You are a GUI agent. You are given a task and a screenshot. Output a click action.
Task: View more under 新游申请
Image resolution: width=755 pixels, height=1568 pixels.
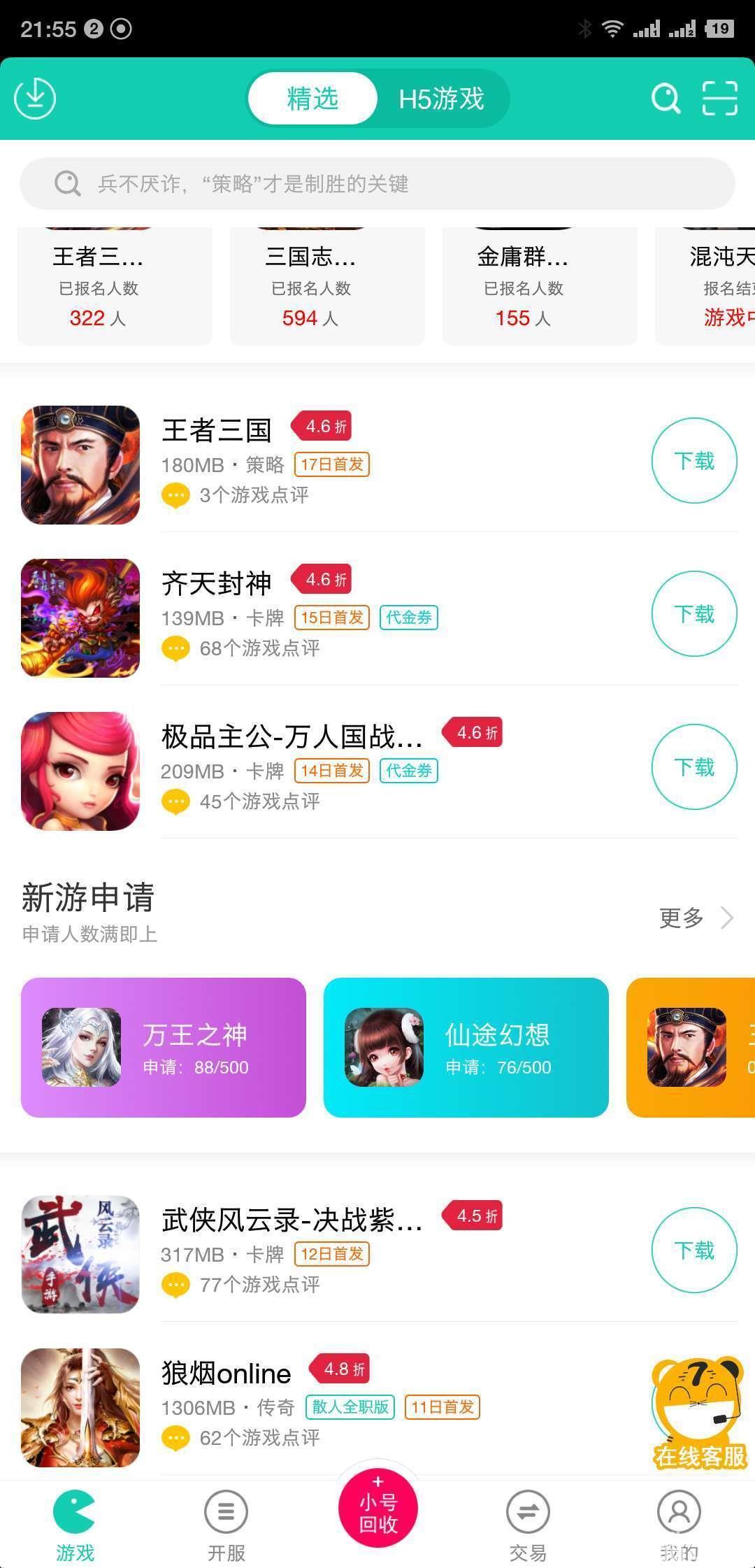click(x=695, y=918)
